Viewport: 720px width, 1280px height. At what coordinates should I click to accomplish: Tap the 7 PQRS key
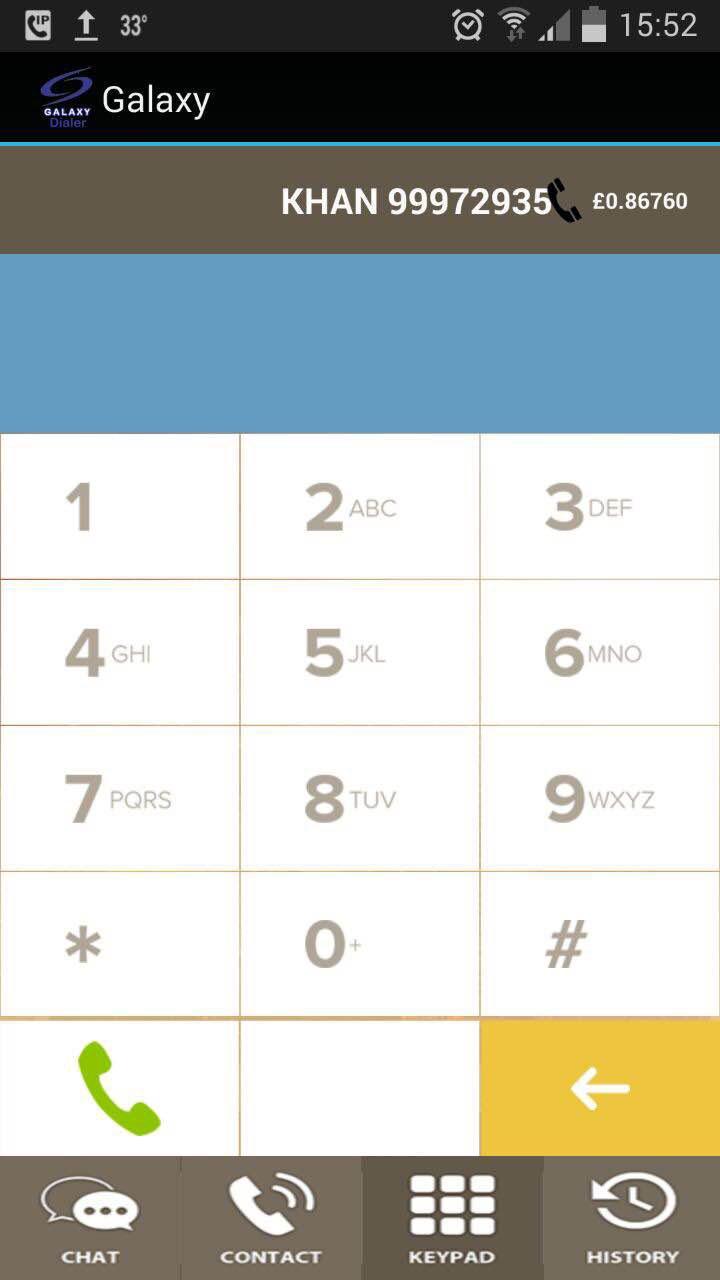pos(120,799)
